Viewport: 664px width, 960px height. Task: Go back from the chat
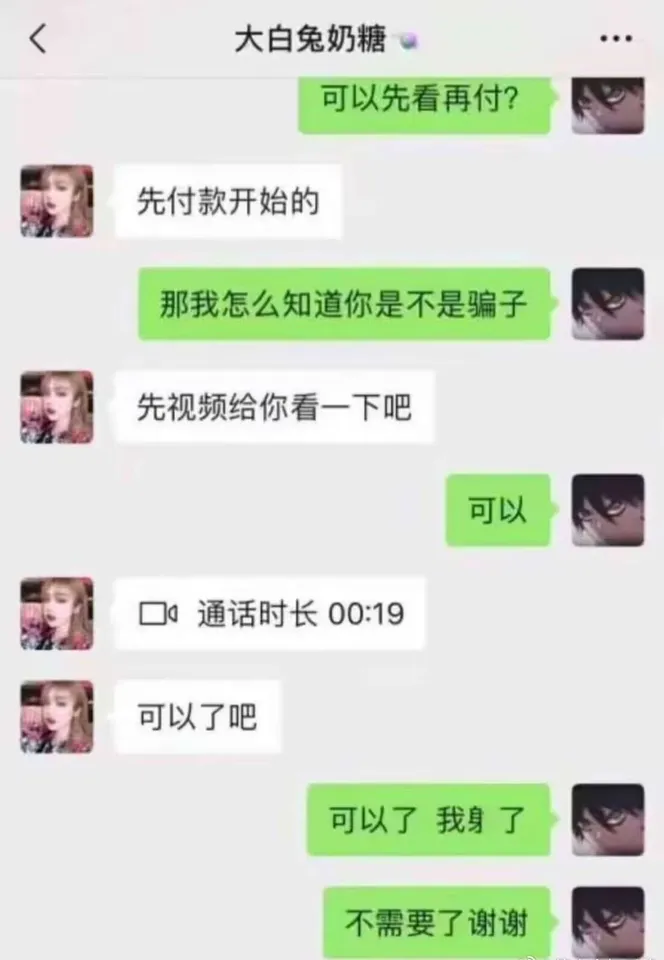(38, 40)
